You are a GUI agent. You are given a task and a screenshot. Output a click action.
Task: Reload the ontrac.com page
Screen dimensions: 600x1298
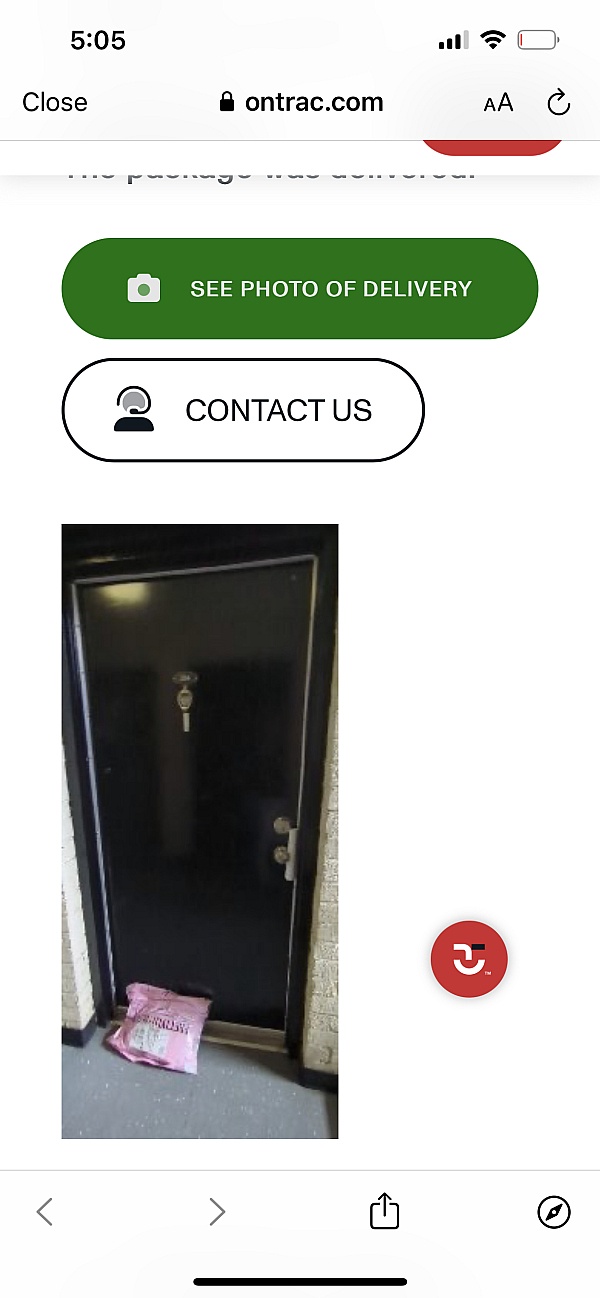(x=558, y=102)
